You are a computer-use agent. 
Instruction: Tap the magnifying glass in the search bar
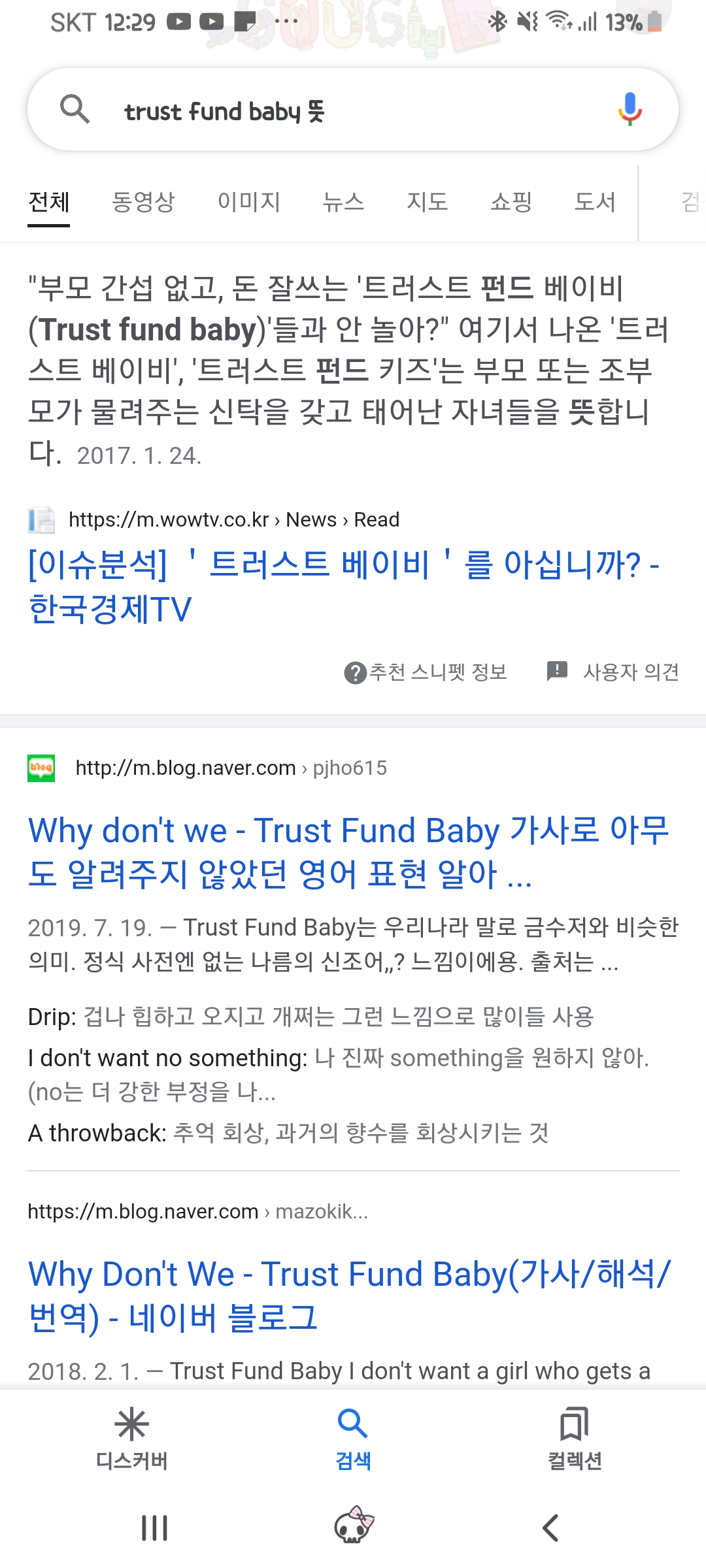[76, 109]
